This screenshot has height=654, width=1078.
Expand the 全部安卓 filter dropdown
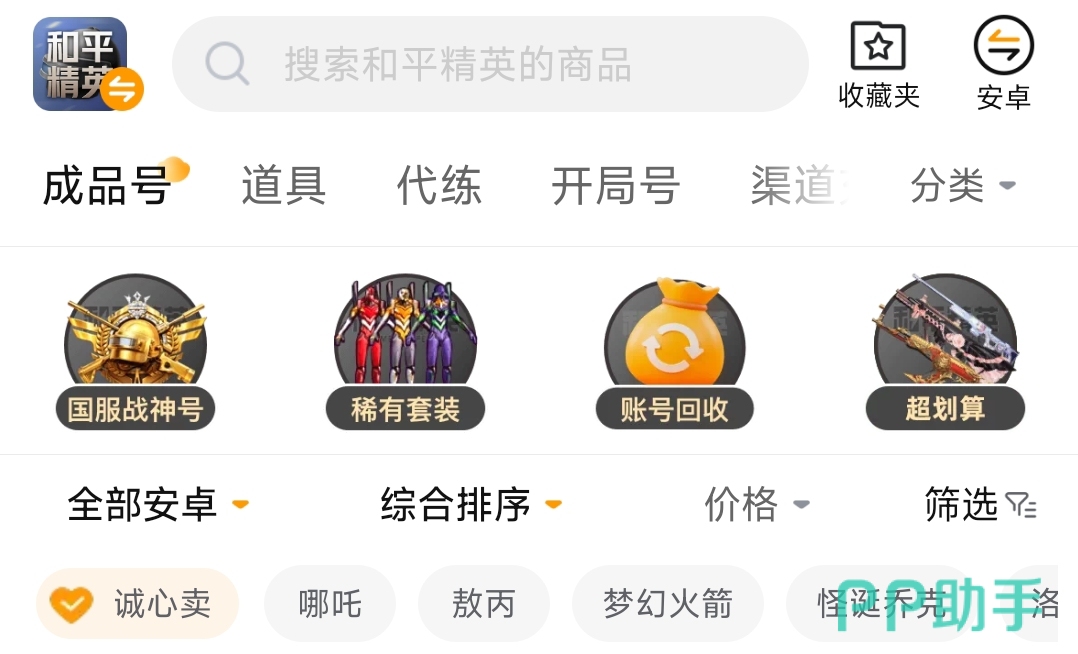pyautogui.click(x=157, y=505)
